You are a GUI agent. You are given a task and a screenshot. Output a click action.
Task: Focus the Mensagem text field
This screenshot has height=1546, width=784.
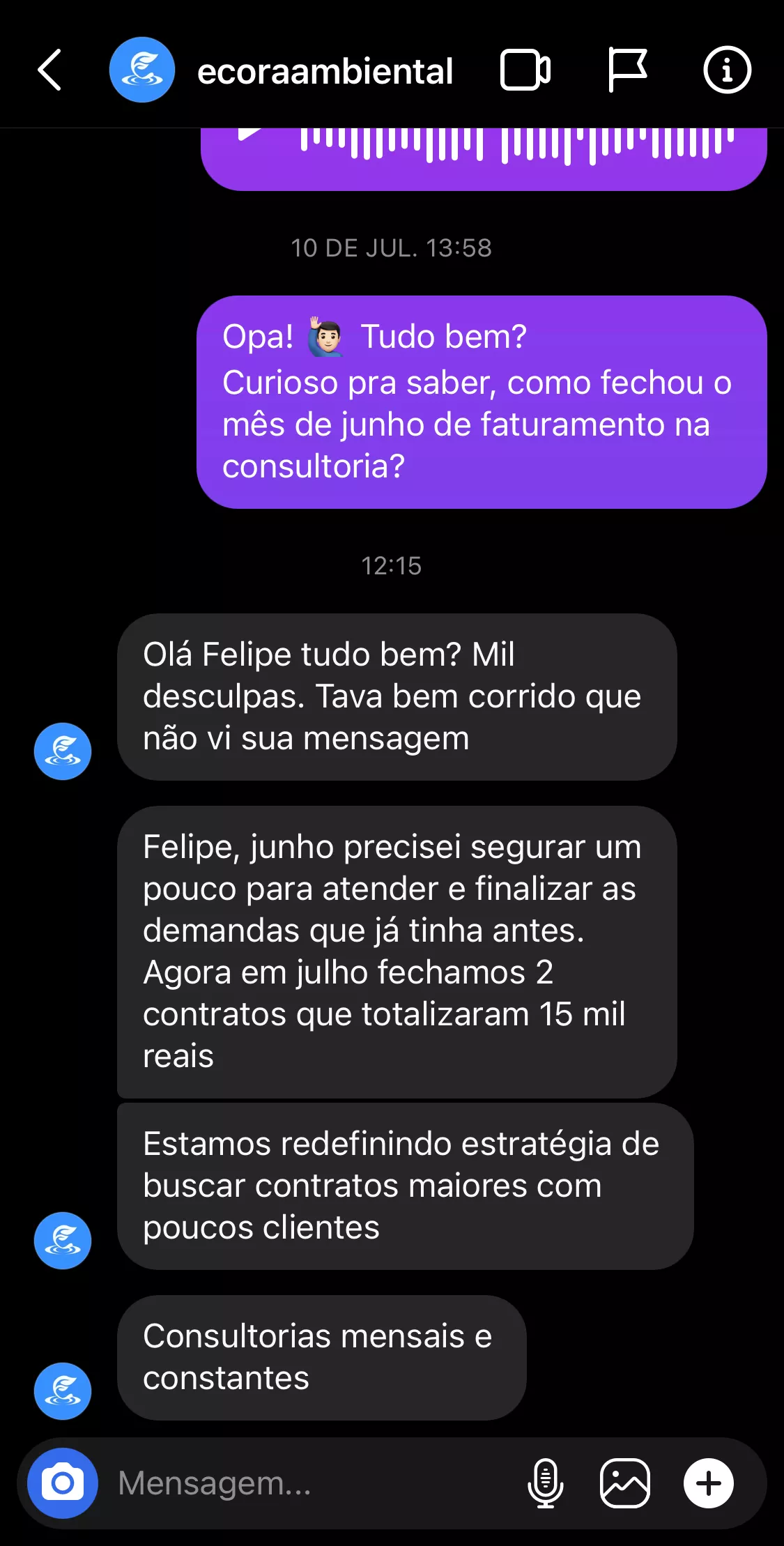click(x=314, y=1483)
